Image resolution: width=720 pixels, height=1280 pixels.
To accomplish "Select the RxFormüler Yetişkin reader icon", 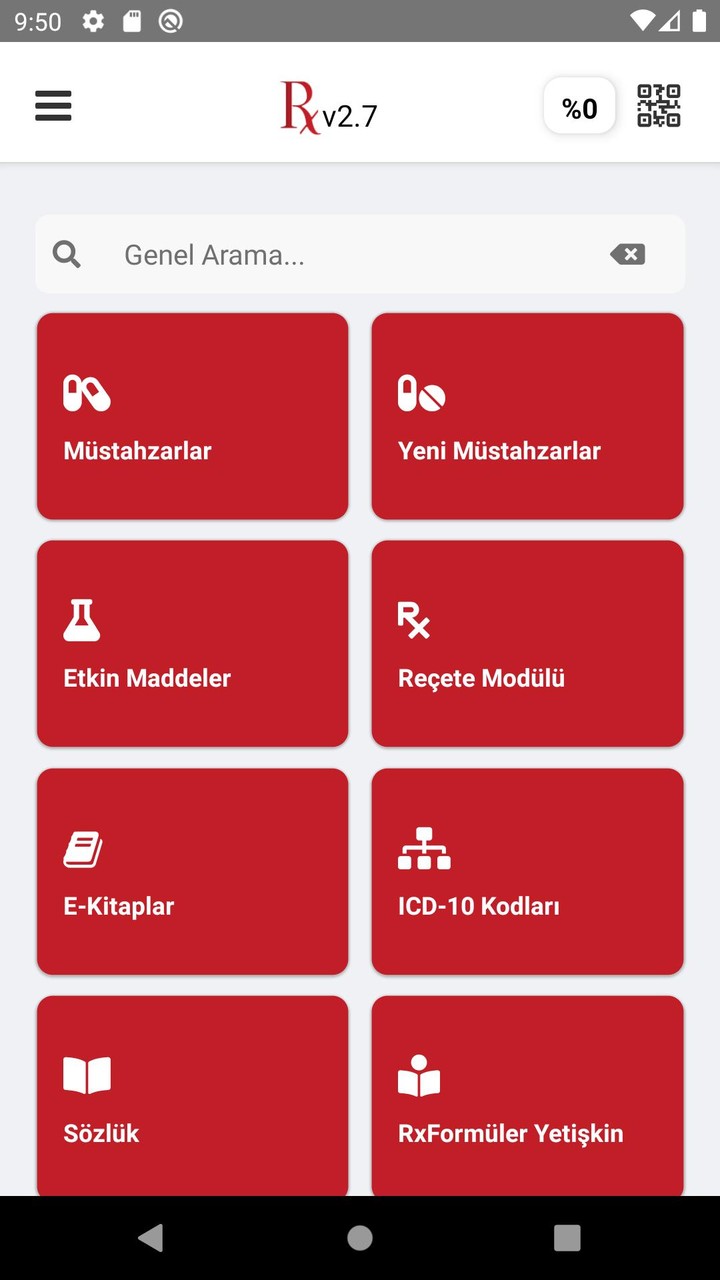I will tap(419, 1073).
